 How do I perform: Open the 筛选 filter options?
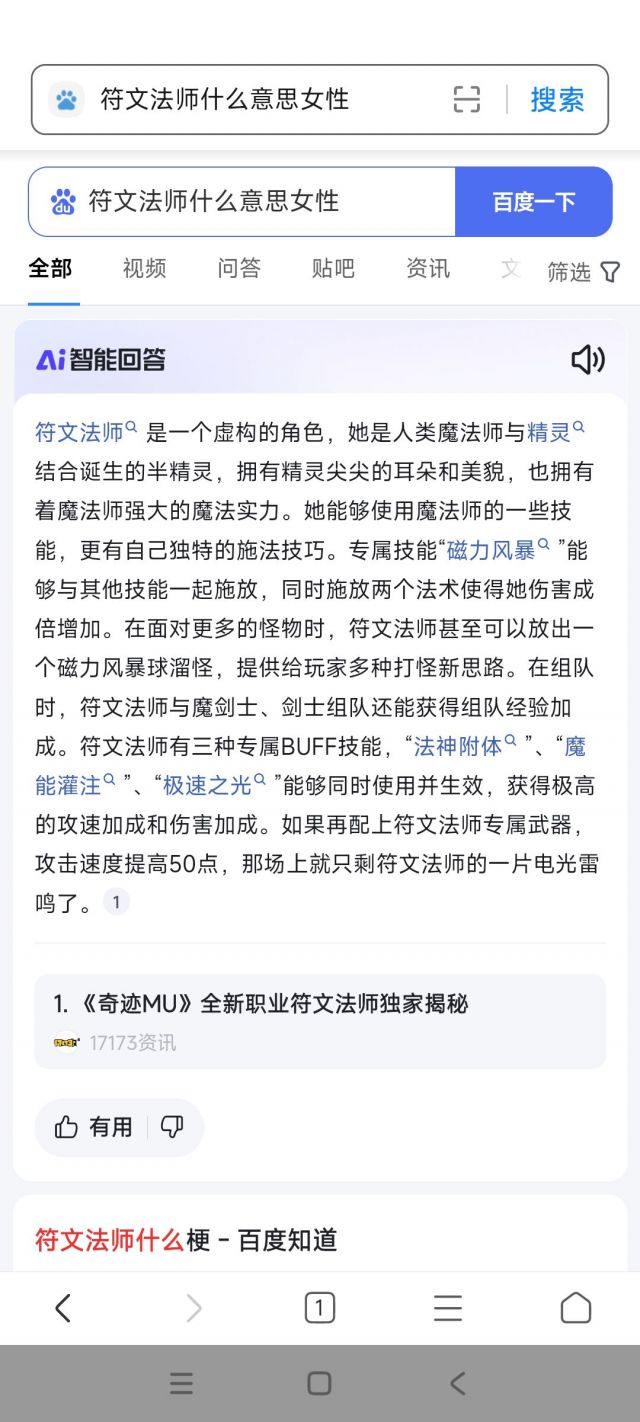click(583, 271)
